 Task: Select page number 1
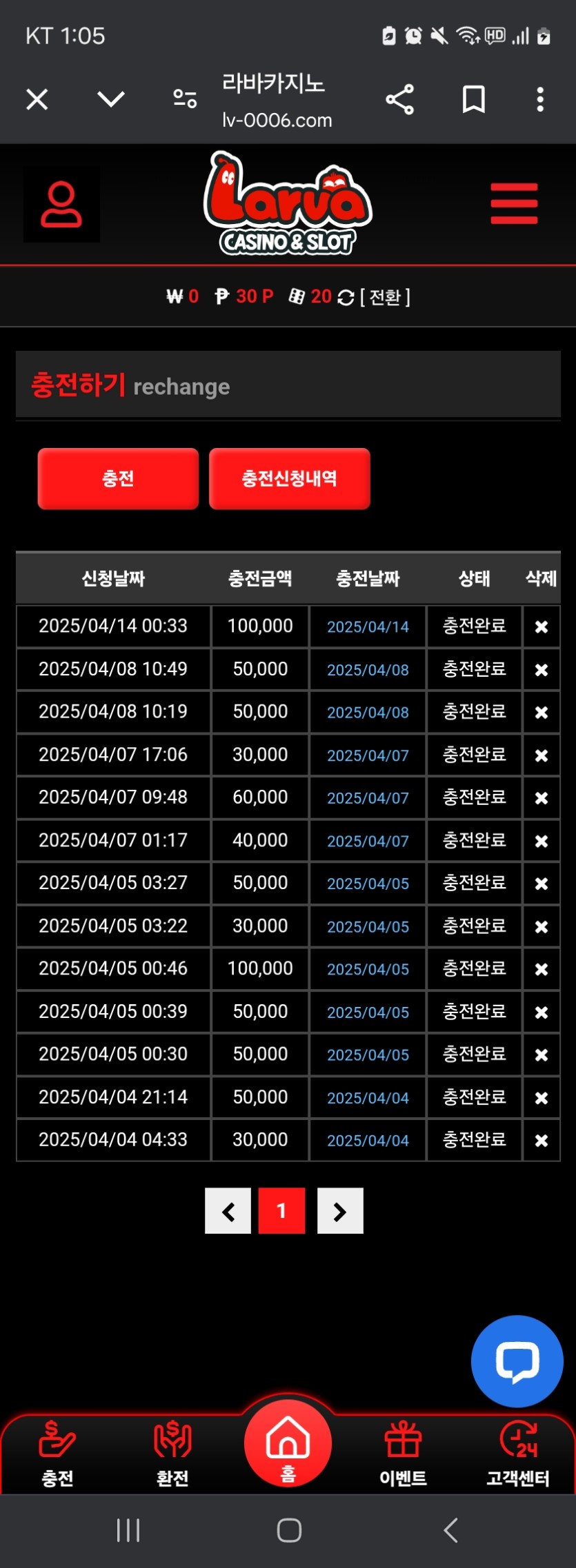[281, 1211]
